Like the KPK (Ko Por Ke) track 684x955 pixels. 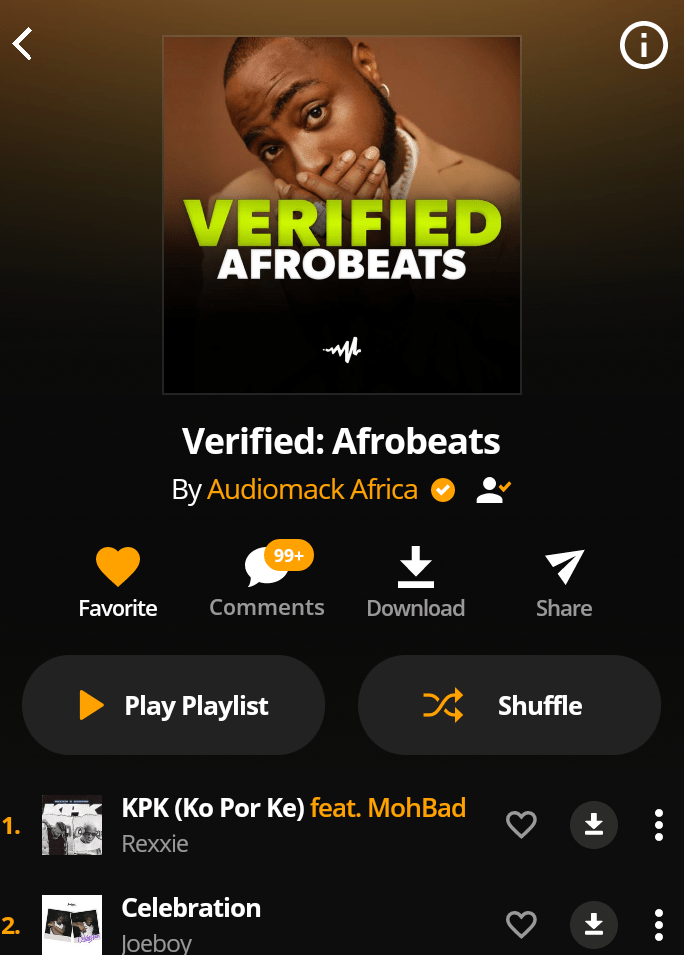click(521, 825)
